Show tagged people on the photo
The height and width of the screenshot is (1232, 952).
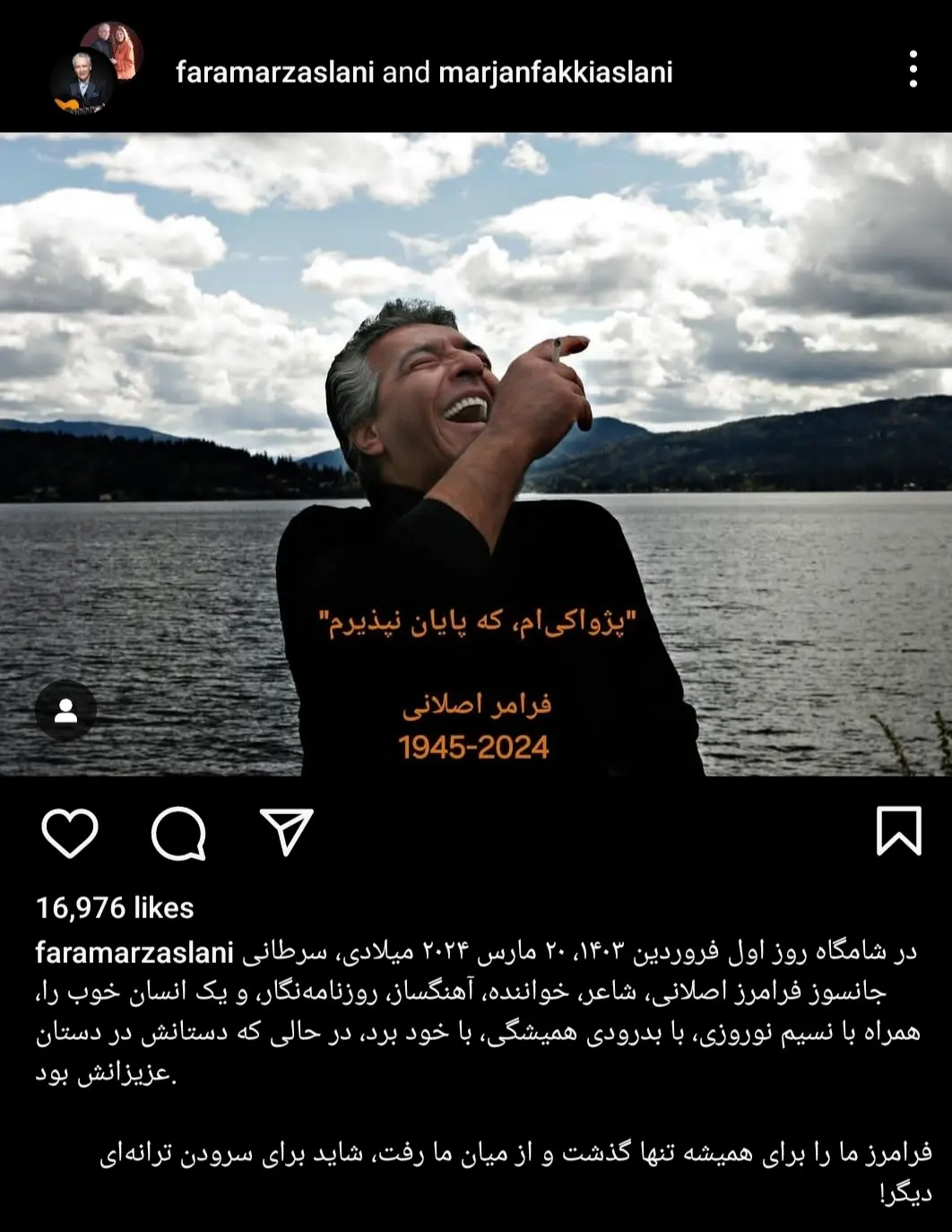pos(65,711)
